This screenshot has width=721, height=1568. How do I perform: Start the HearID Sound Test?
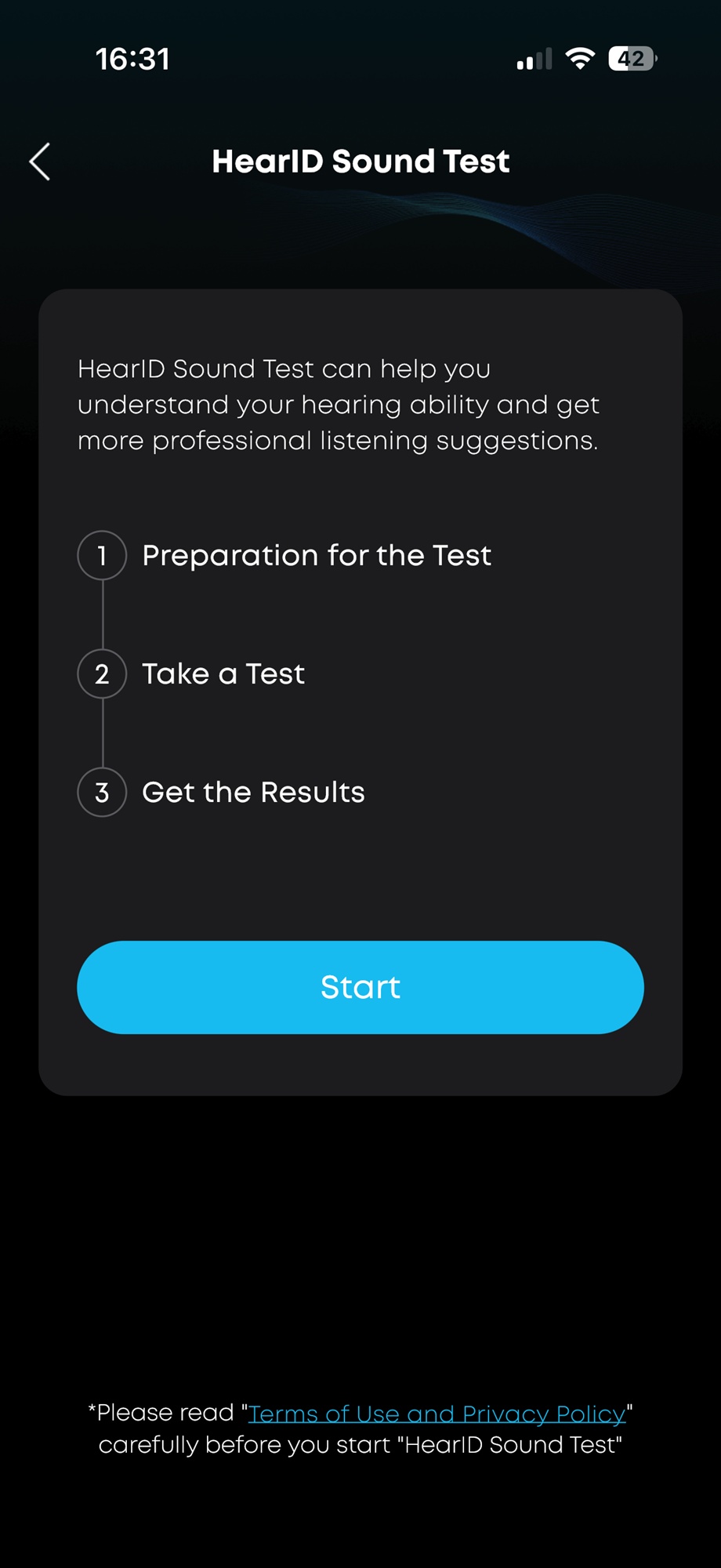tap(360, 987)
